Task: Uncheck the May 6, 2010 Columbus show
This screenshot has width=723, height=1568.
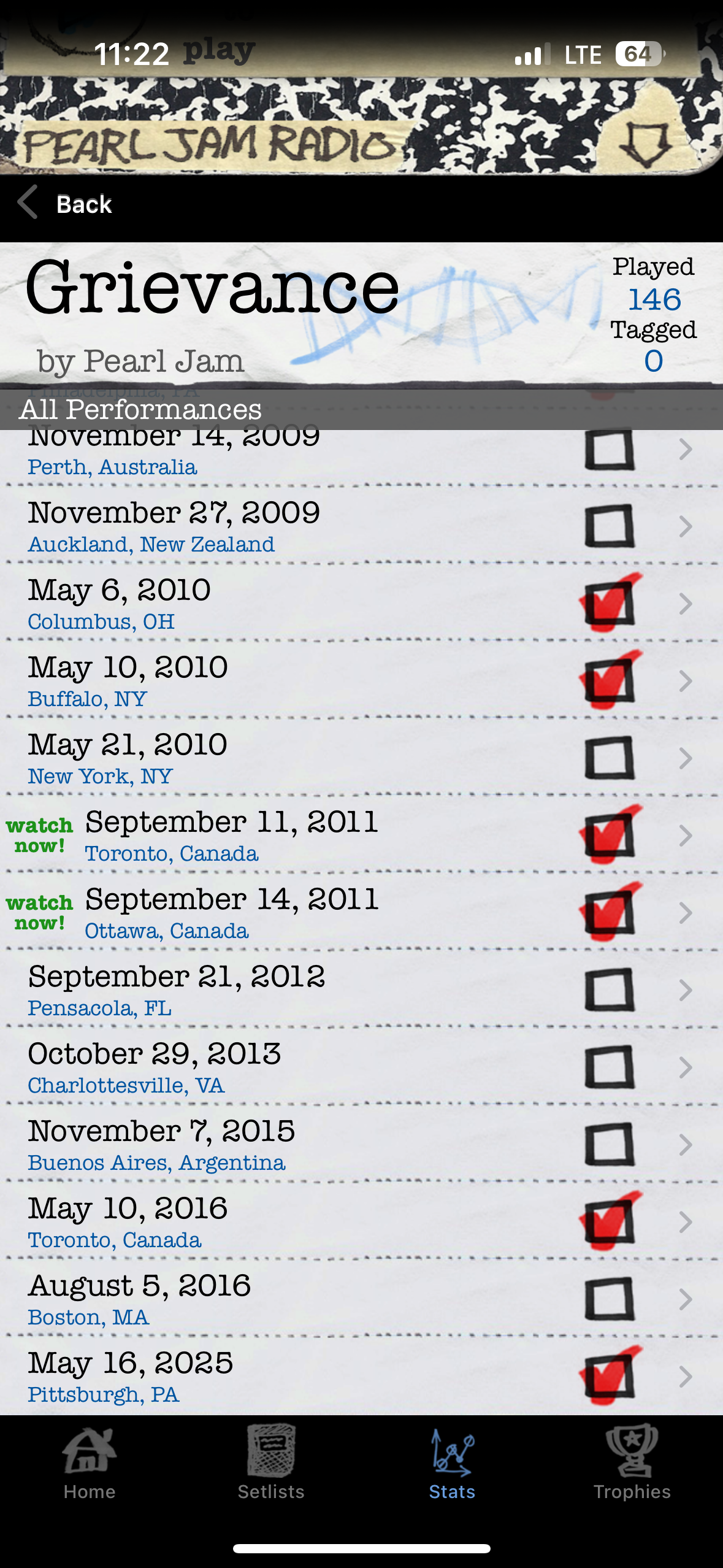Action: [x=609, y=604]
